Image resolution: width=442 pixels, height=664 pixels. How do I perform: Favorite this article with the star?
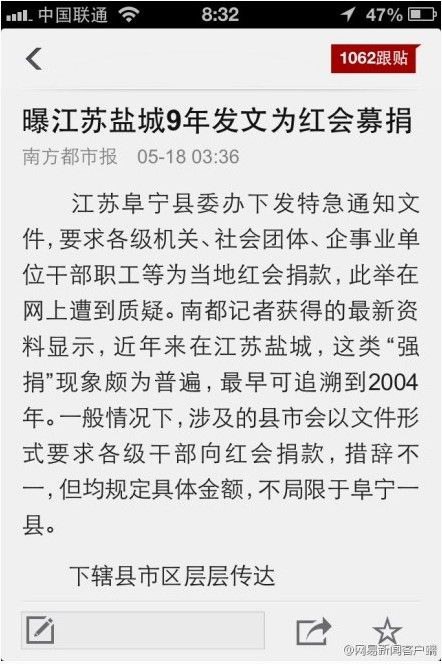[387, 630]
